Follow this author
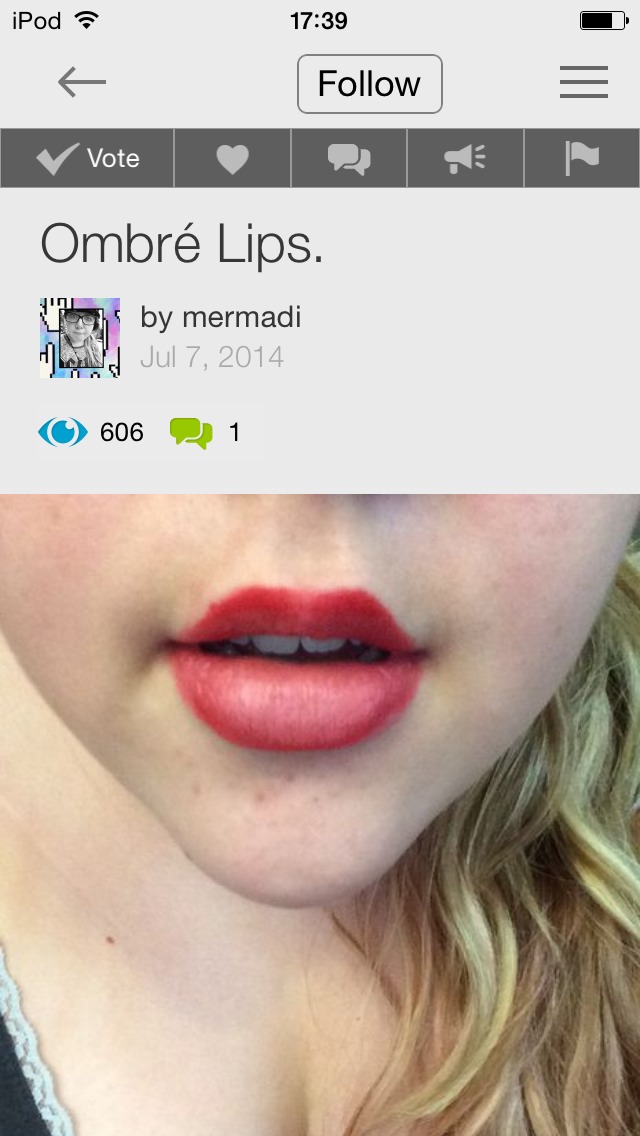640x1136 pixels. (369, 84)
